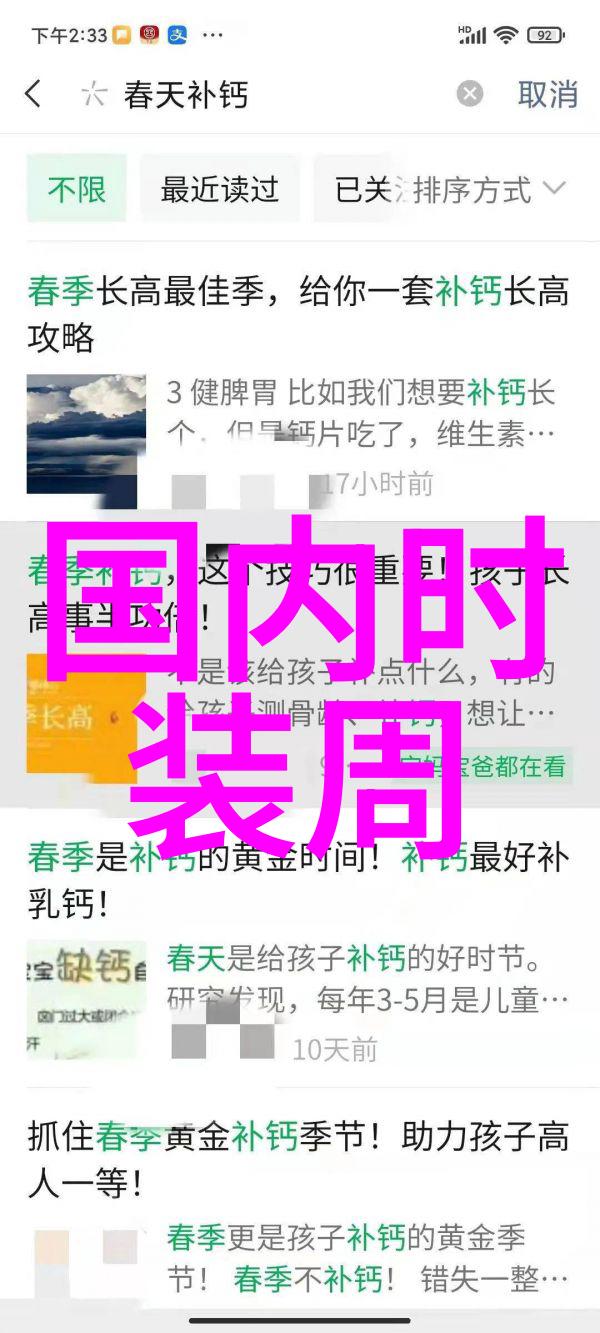Go back from the search page
Screen dimensions: 600x1333
(33, 95)
